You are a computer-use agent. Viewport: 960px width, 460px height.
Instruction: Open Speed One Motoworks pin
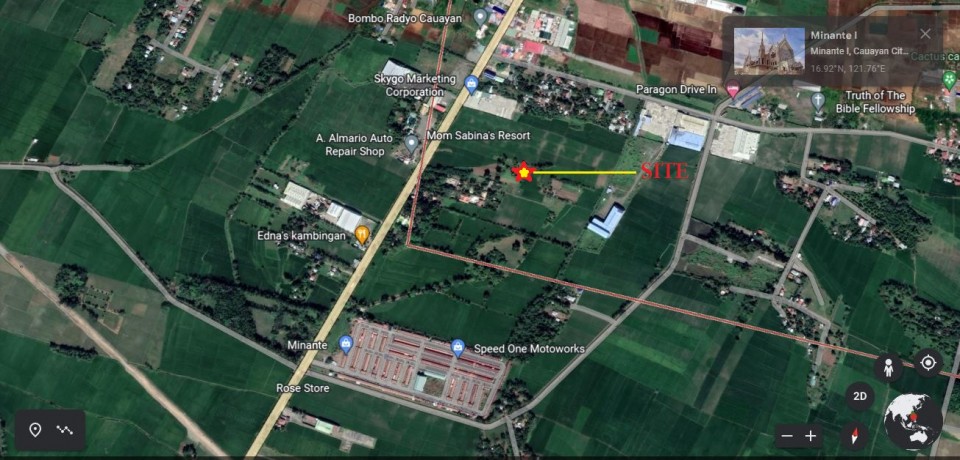(458, 347)
